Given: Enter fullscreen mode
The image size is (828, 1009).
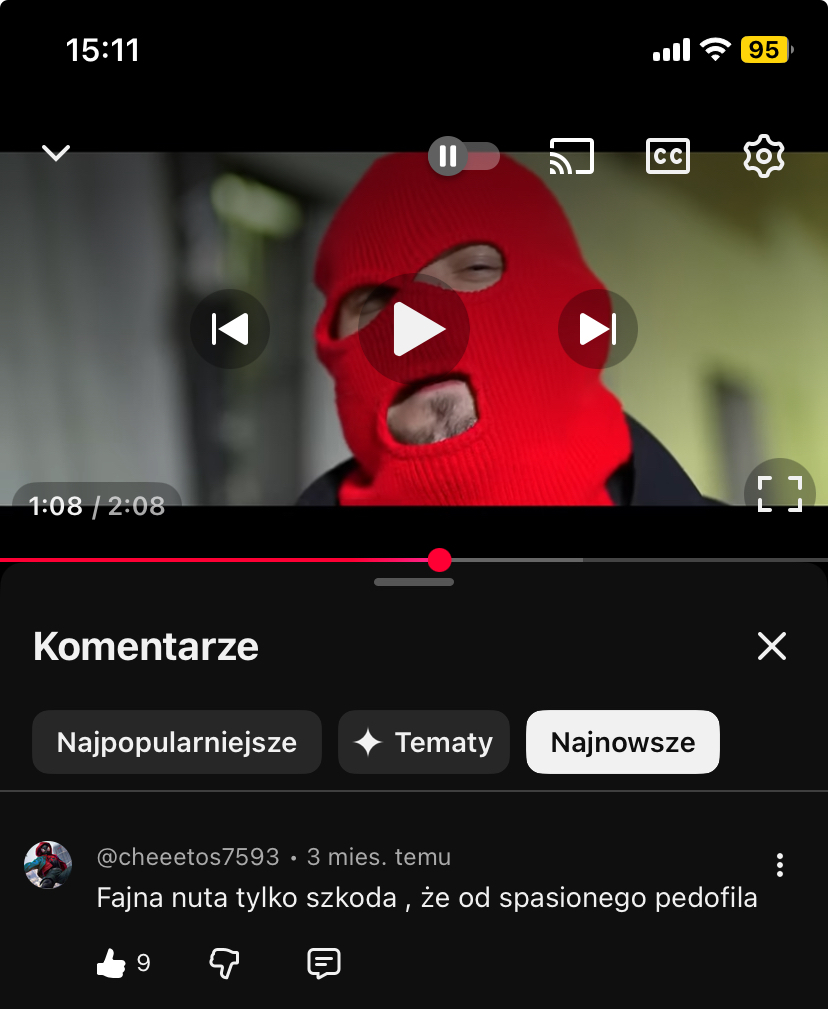Looking at the screenshot, I should (x=780, y=494).
